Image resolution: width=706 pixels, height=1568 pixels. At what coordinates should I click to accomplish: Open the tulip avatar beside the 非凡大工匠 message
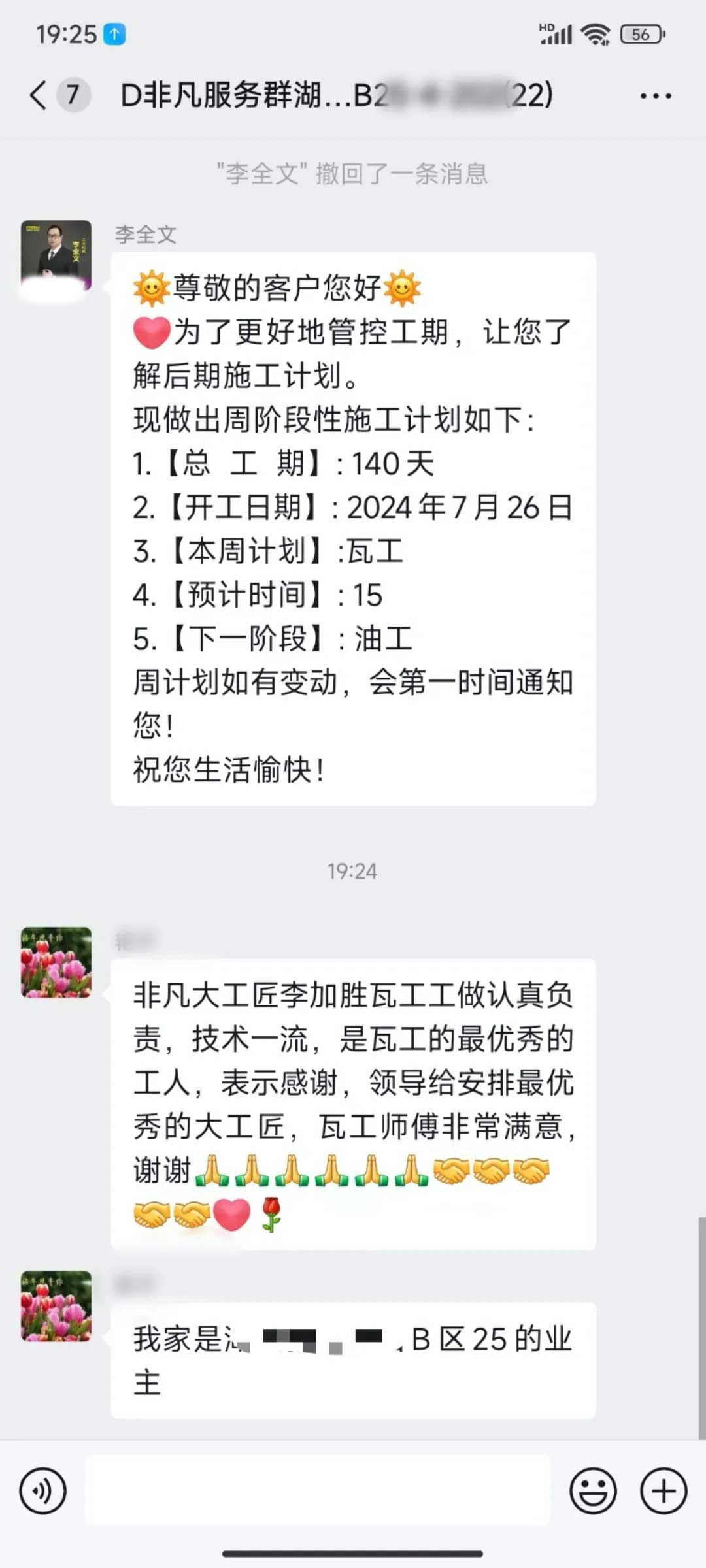(x=56, y=962)
